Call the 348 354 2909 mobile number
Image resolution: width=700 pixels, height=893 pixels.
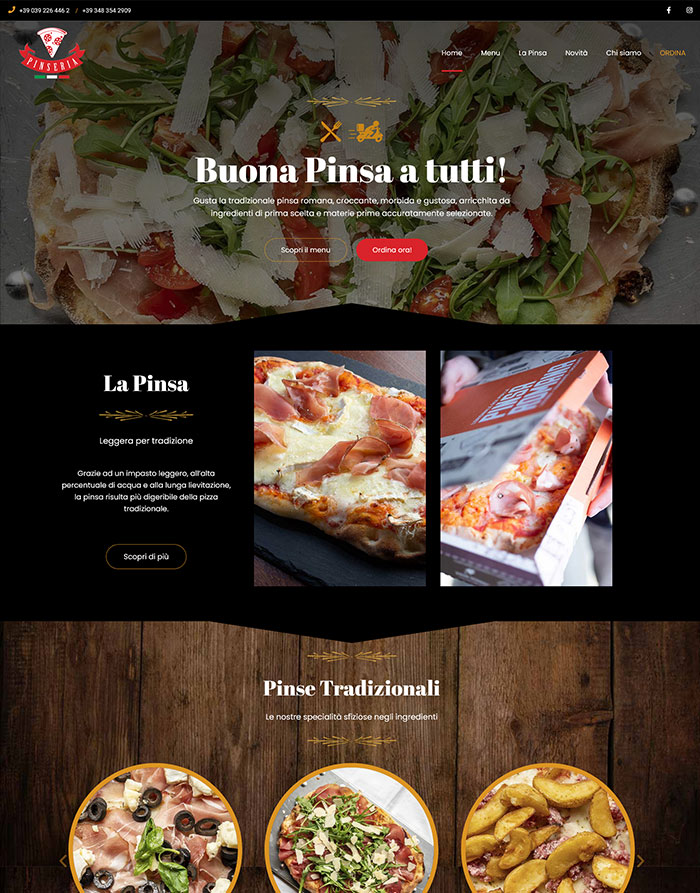106,10
